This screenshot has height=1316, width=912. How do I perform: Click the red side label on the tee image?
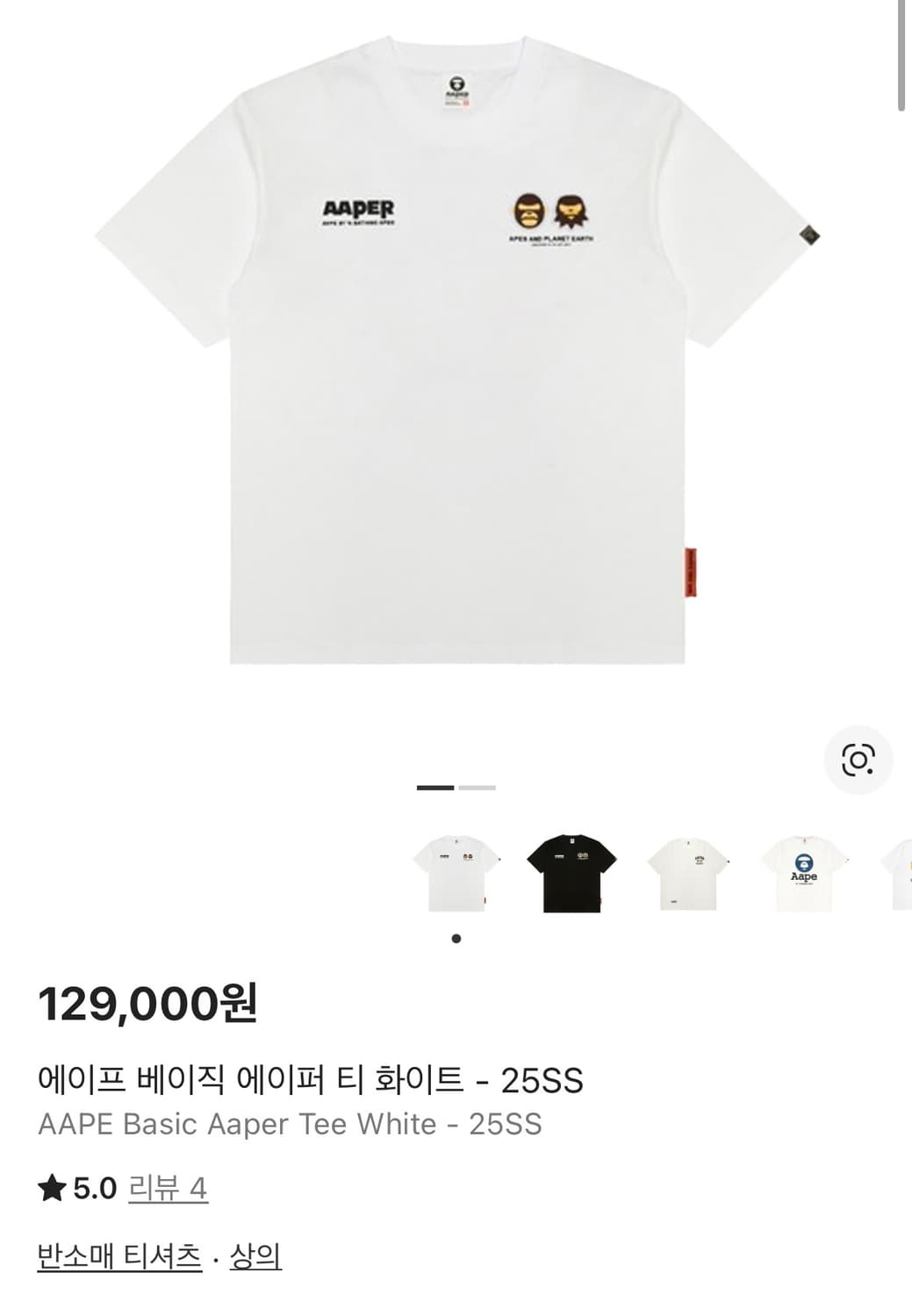pos(693,572)
